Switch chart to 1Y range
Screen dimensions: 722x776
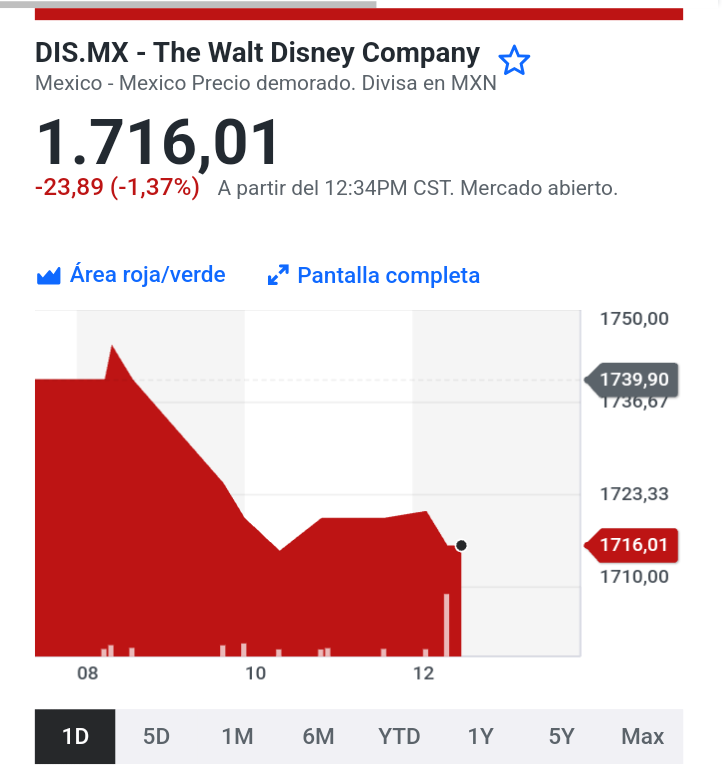tap(480, 737)
